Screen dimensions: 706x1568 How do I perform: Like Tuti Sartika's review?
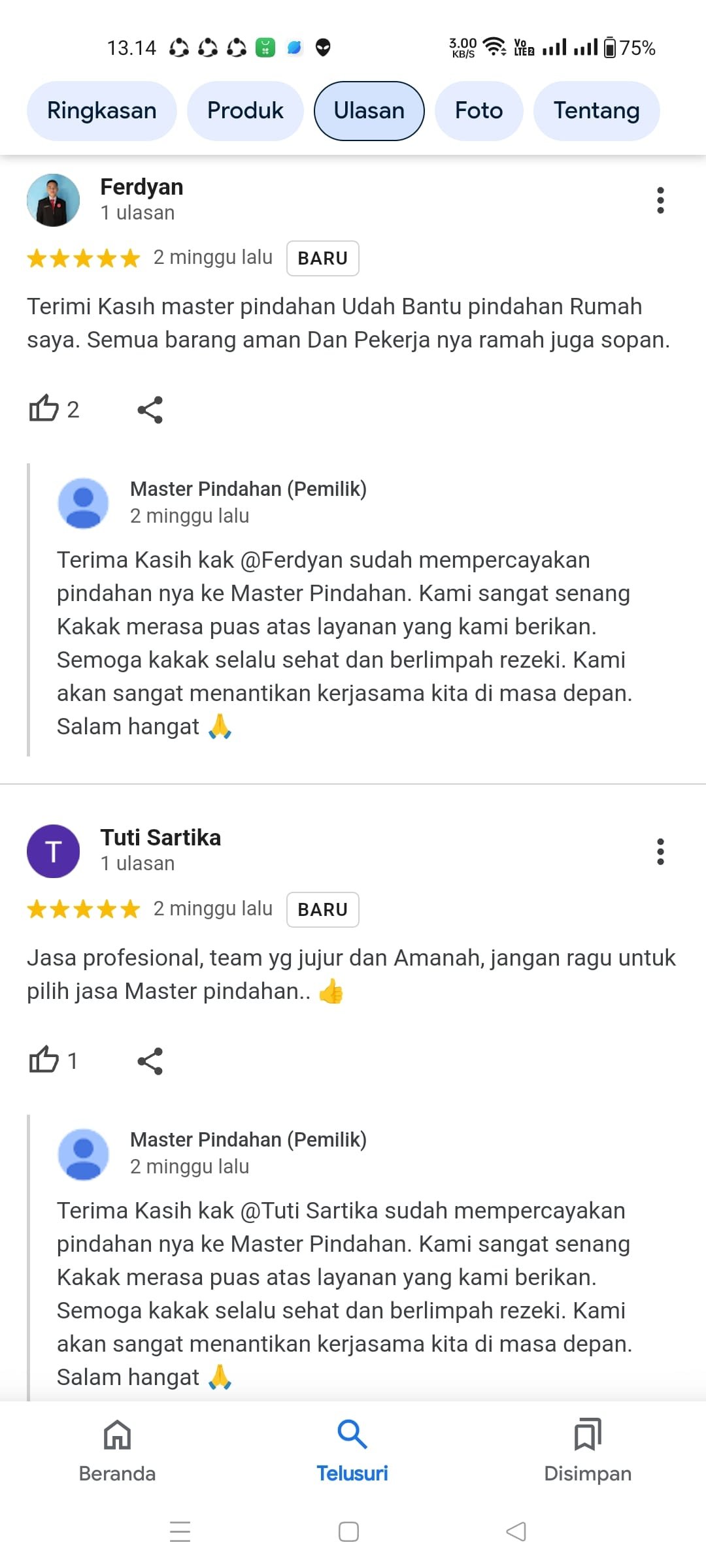44,1060
